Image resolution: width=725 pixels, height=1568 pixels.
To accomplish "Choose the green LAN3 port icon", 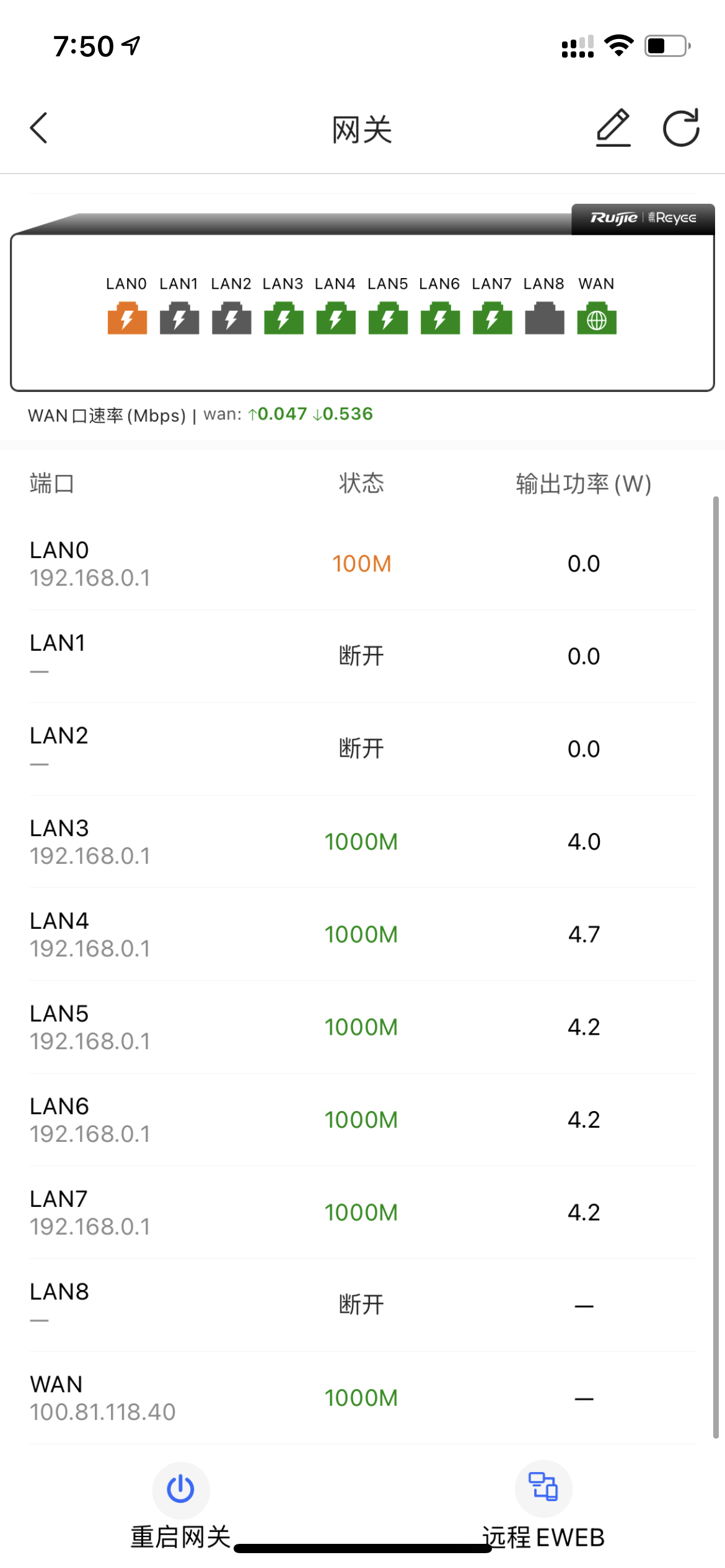I will (283, 318).
